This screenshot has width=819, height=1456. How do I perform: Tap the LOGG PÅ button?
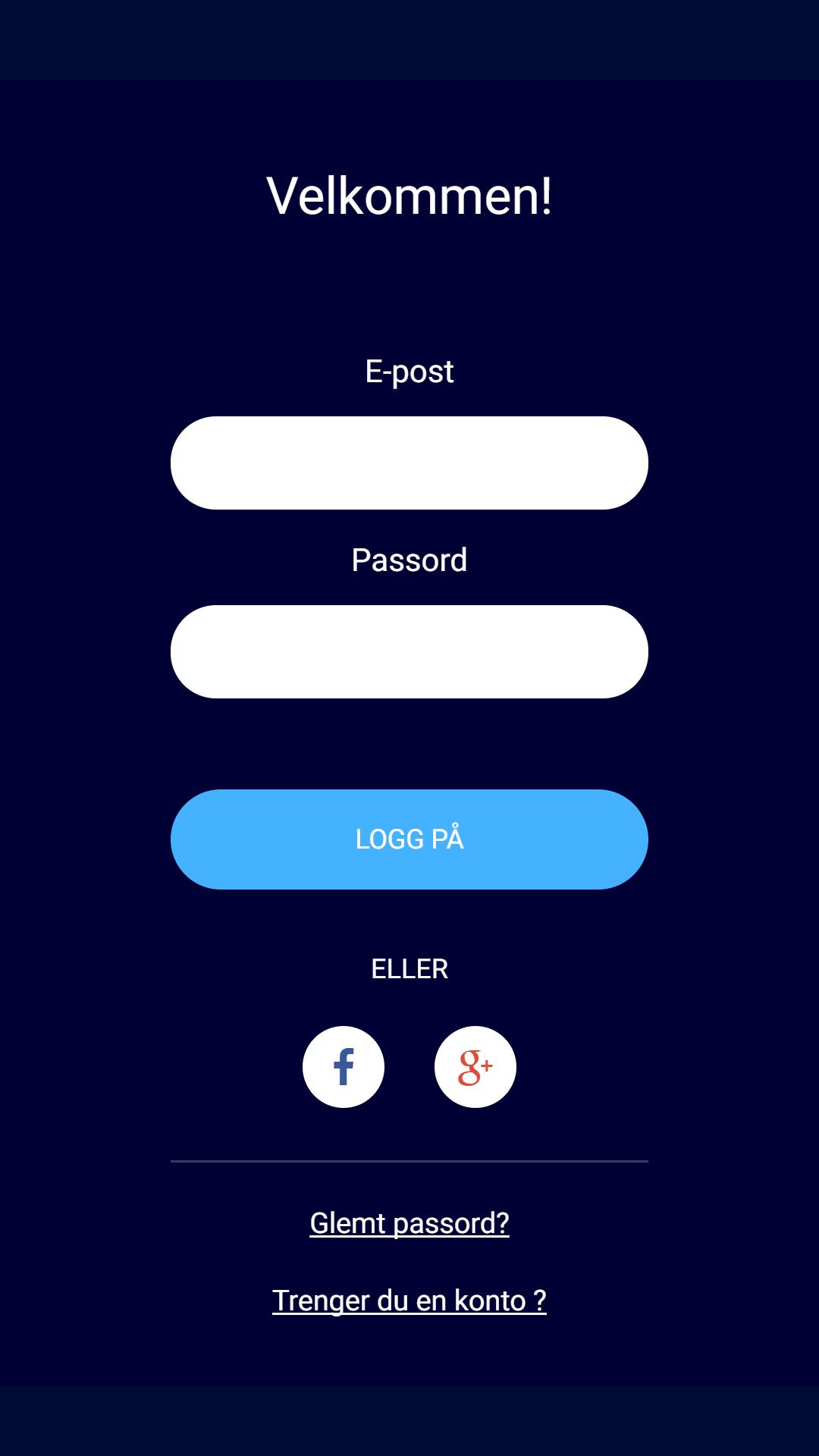tap(409, 839)
